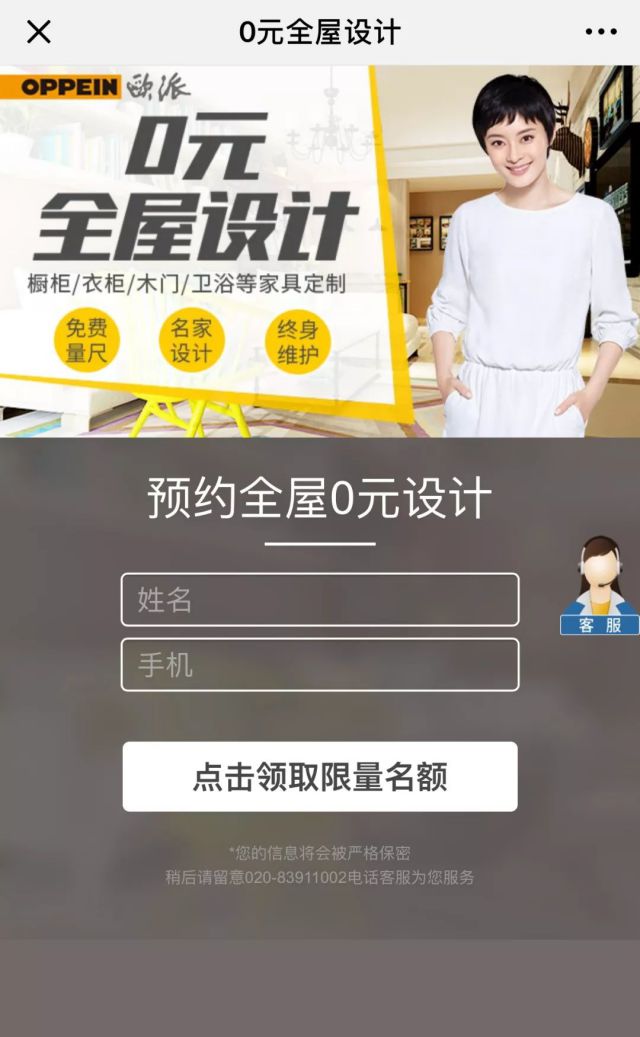Image resolution: width=640 pixels, height=1037 pixels.
Task: Close the 0元全屋设计 page
Action: pos(38,32)
